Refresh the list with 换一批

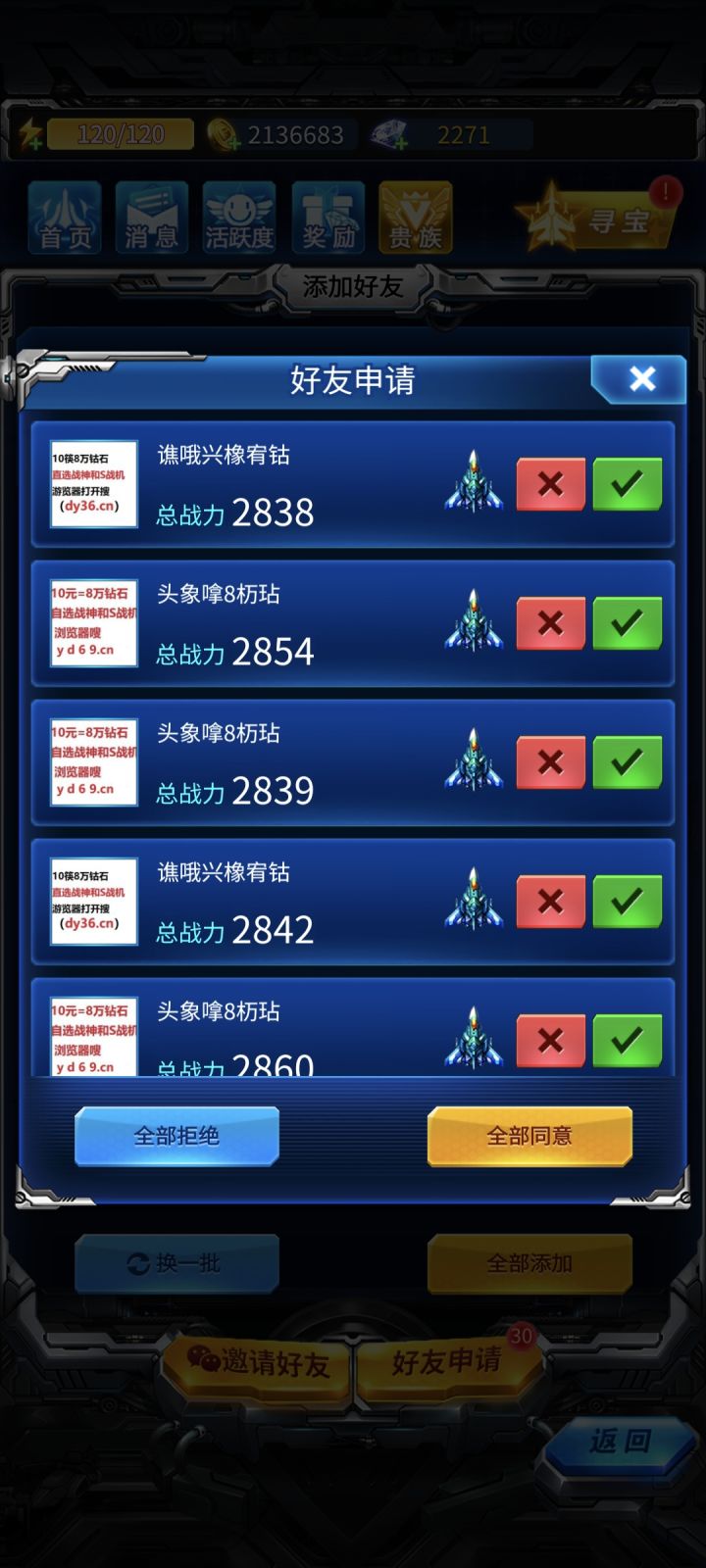coord(176,1264)
